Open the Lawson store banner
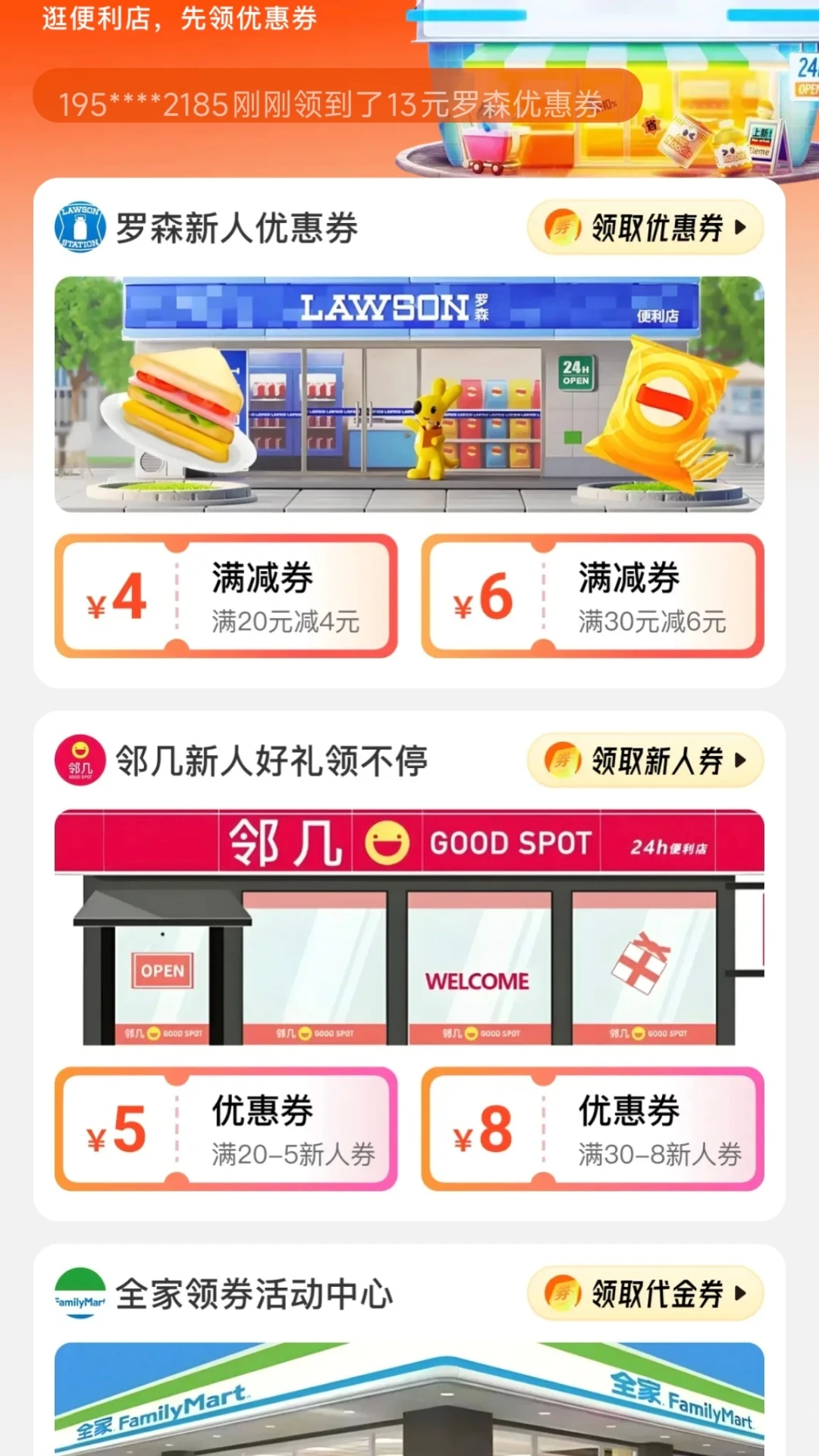 click(409, 394)
